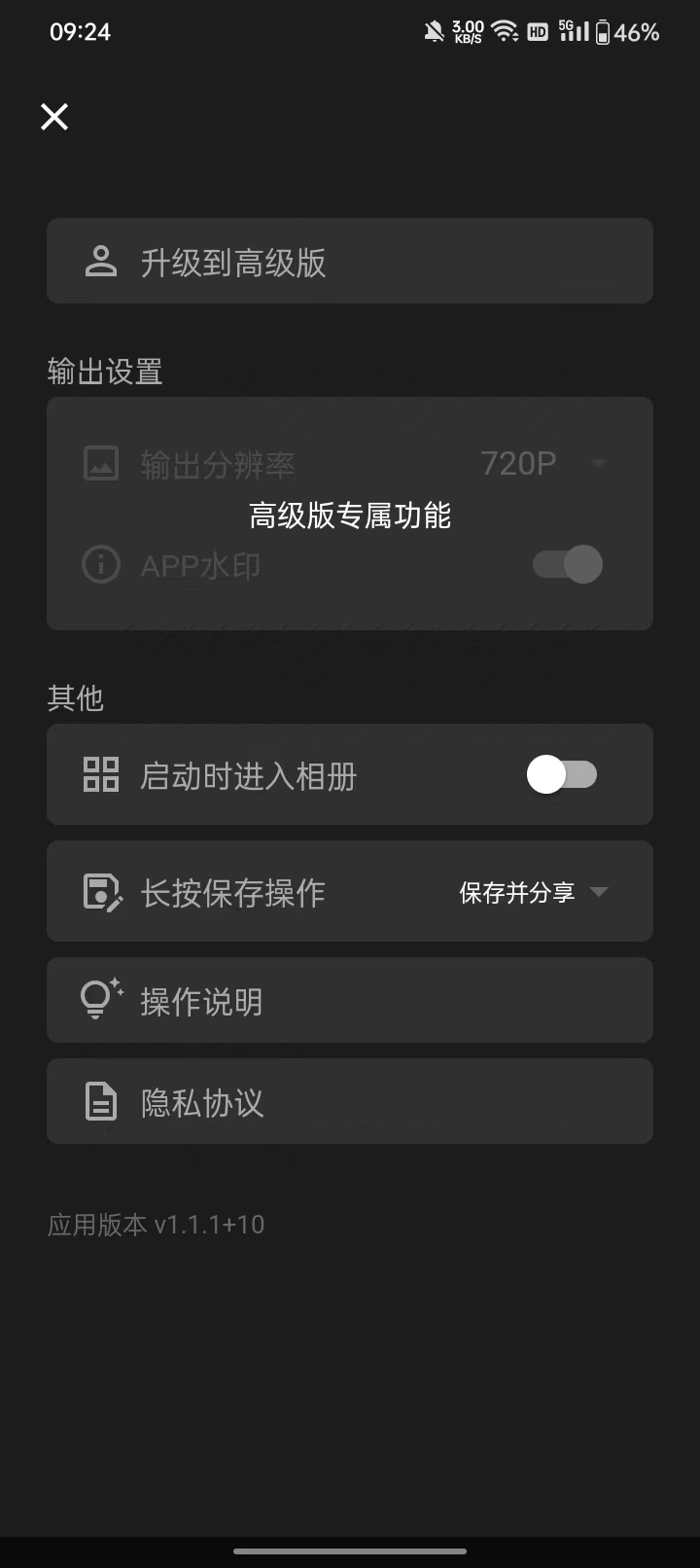Click the image icon beside 输出分辨率

[x=100, y=463]
